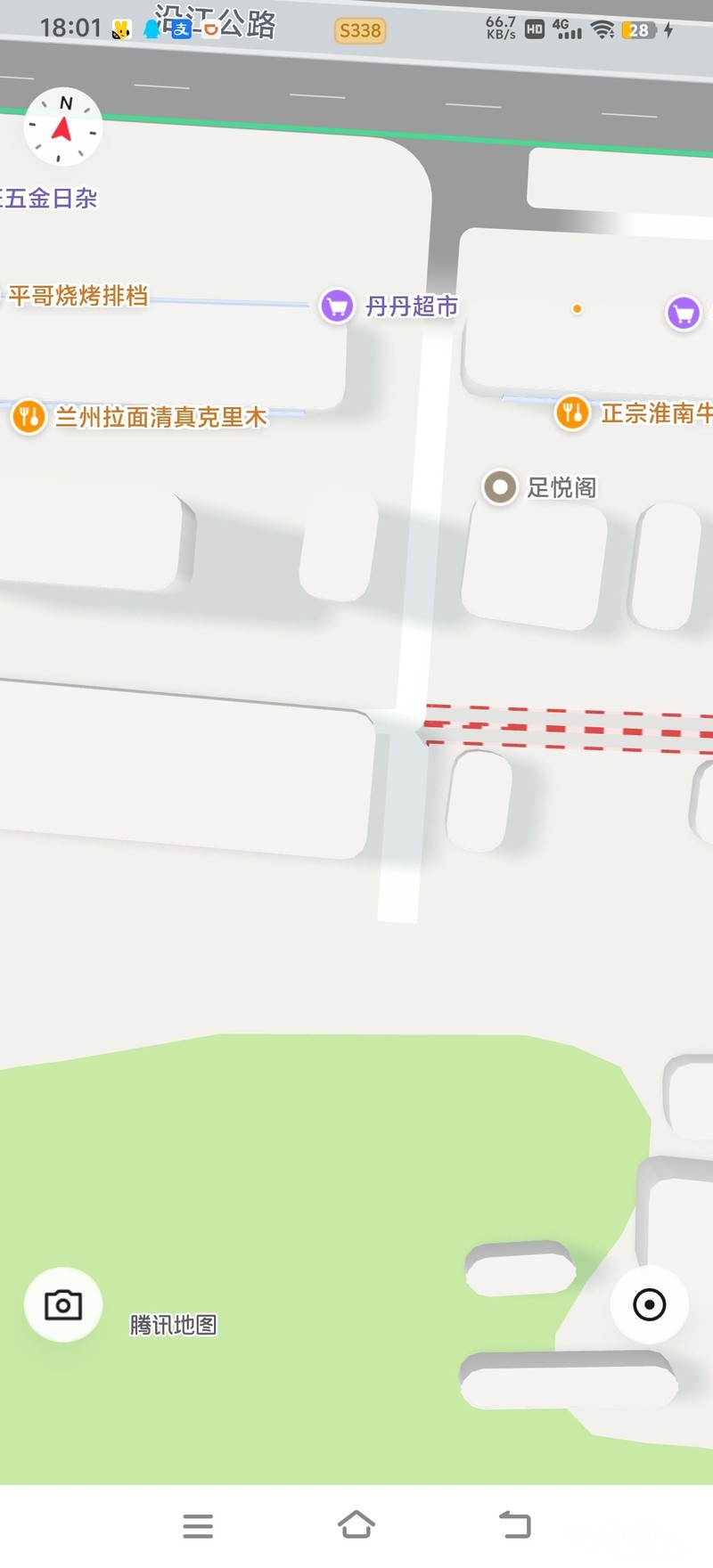Select 兰州拉面清真克里木 restaurant marker
This screenshot has height=1568, width=713.
click(x=29, y=416)
